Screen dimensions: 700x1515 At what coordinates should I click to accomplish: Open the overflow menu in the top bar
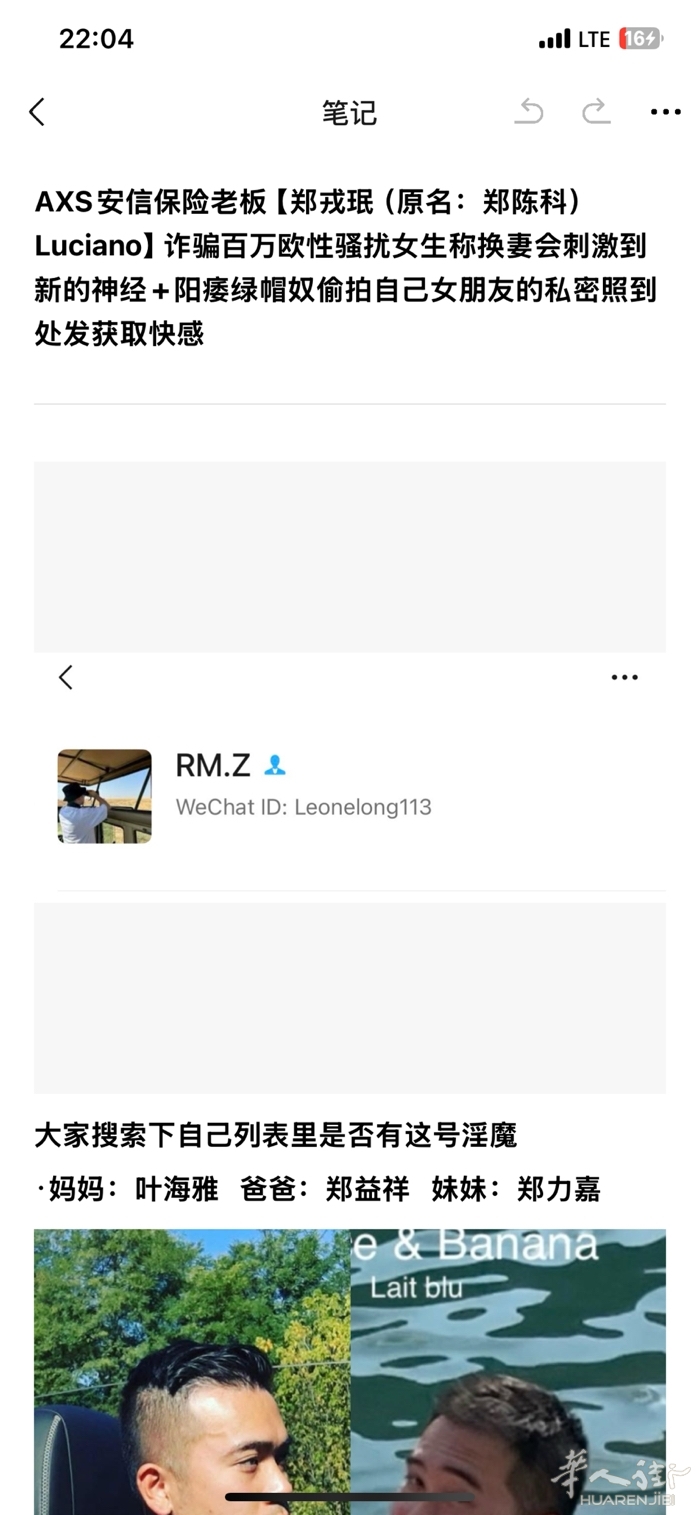coord(665,112)
